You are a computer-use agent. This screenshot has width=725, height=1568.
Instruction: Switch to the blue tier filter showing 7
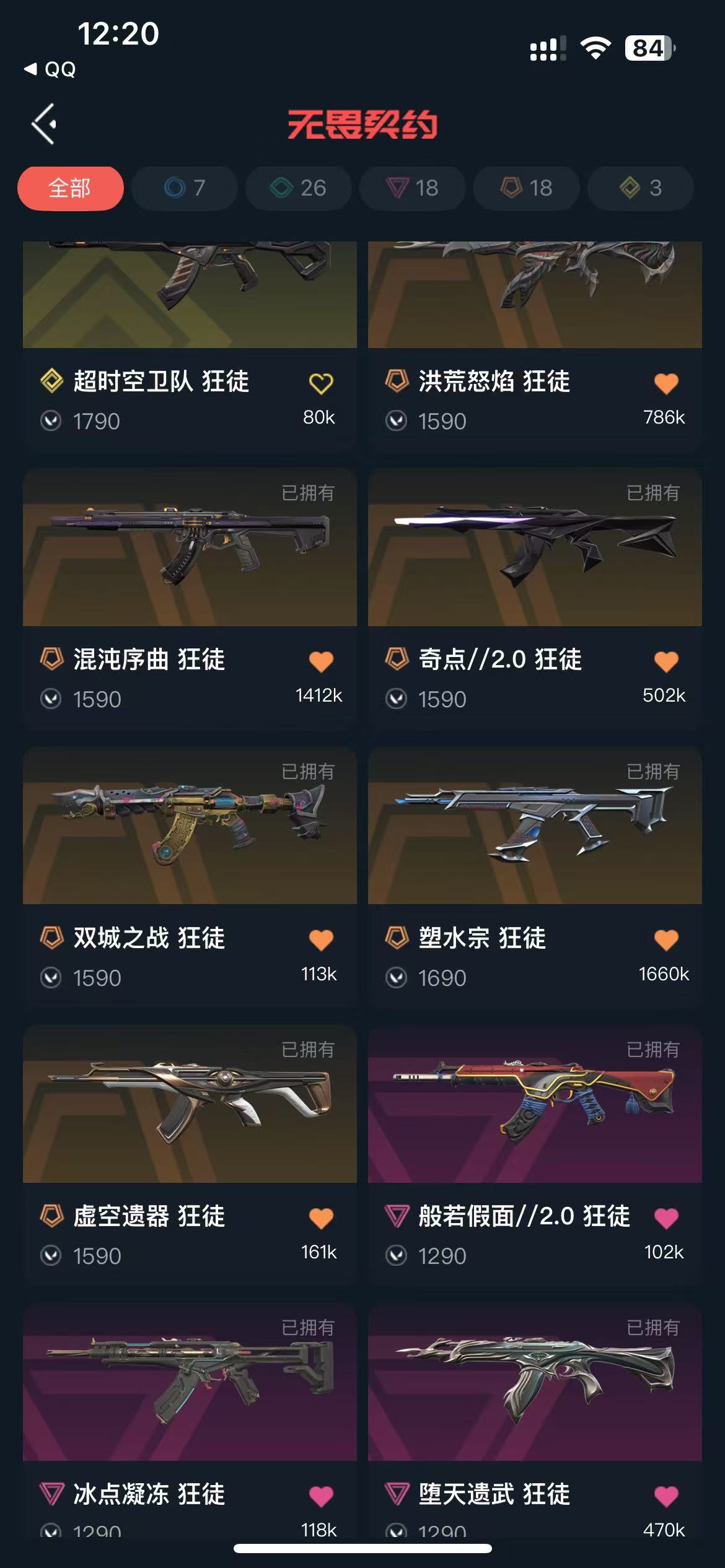pyautogui.click(x=185, y=188)
